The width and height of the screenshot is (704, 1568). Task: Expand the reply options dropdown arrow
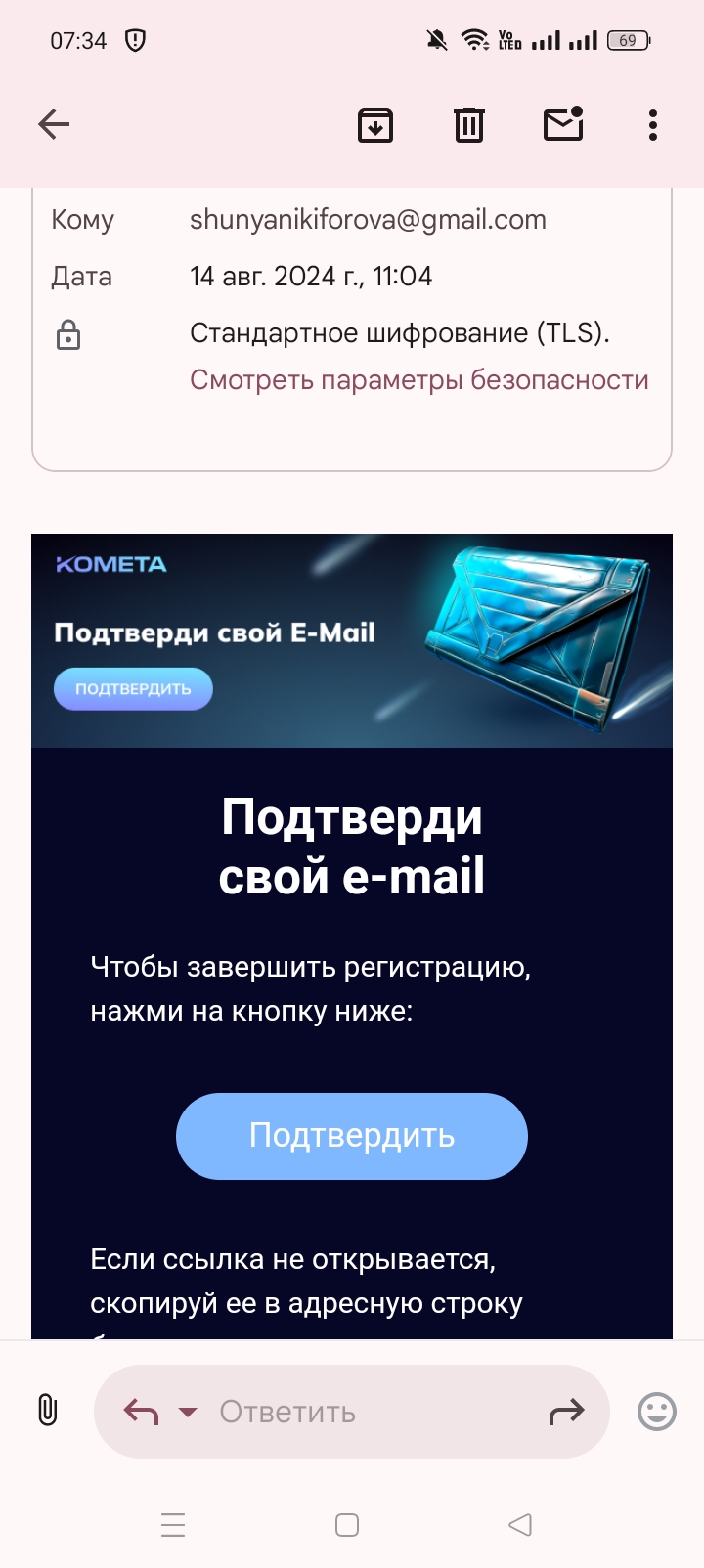[x=188, y=1412]
